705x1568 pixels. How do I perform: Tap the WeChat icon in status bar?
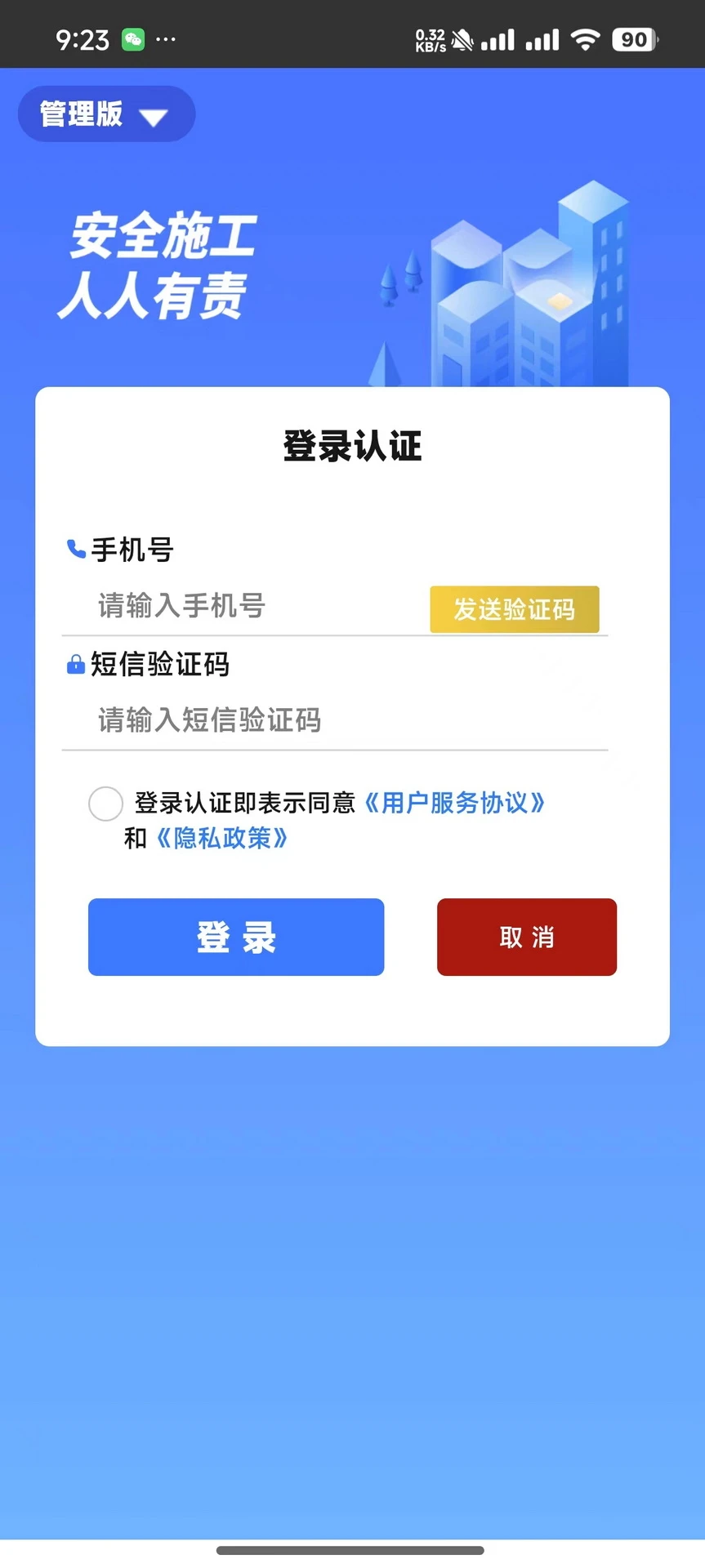click(133, 38)
